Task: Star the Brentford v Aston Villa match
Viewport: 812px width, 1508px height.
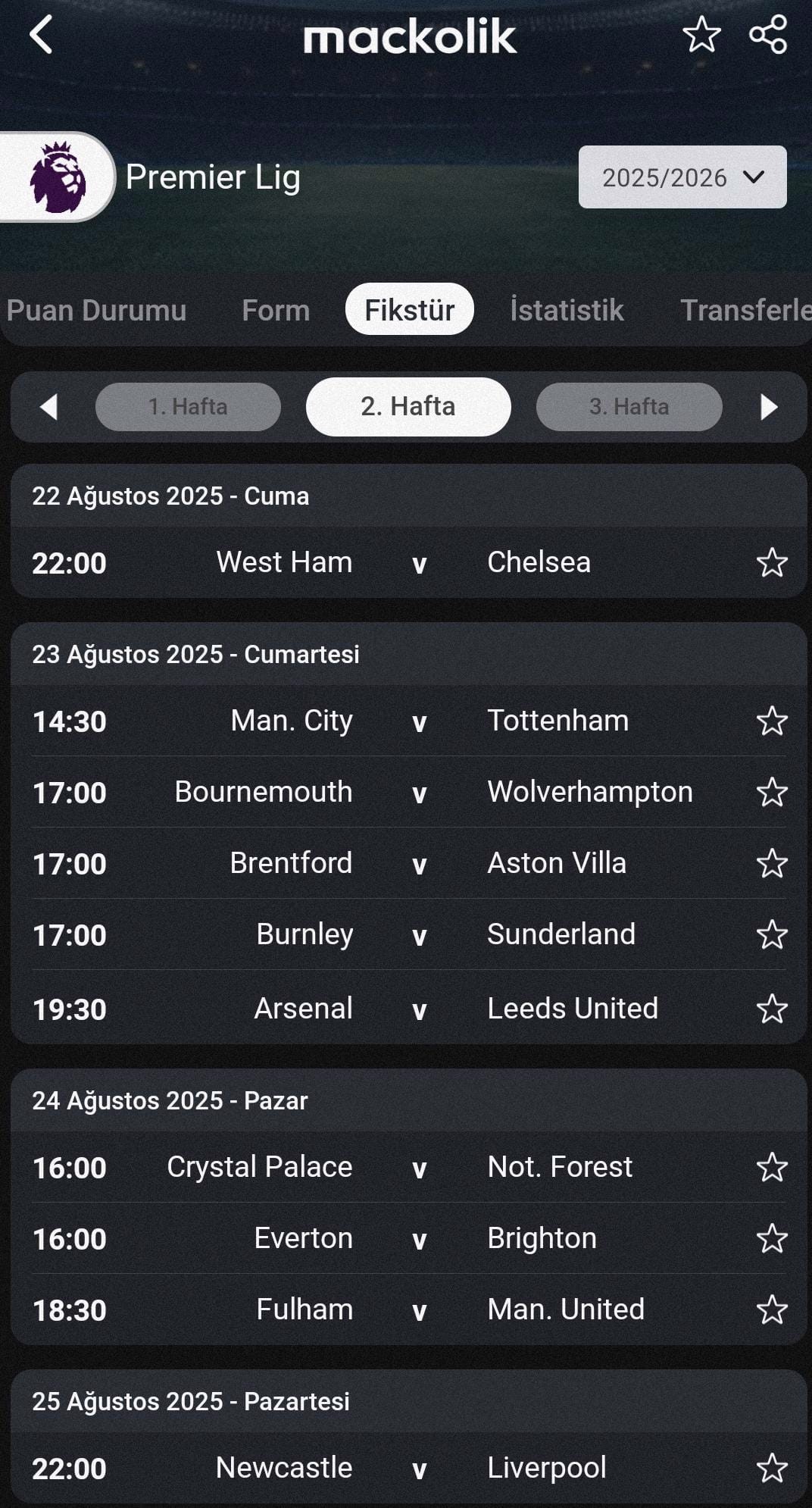Action: (x=772, y=864)
